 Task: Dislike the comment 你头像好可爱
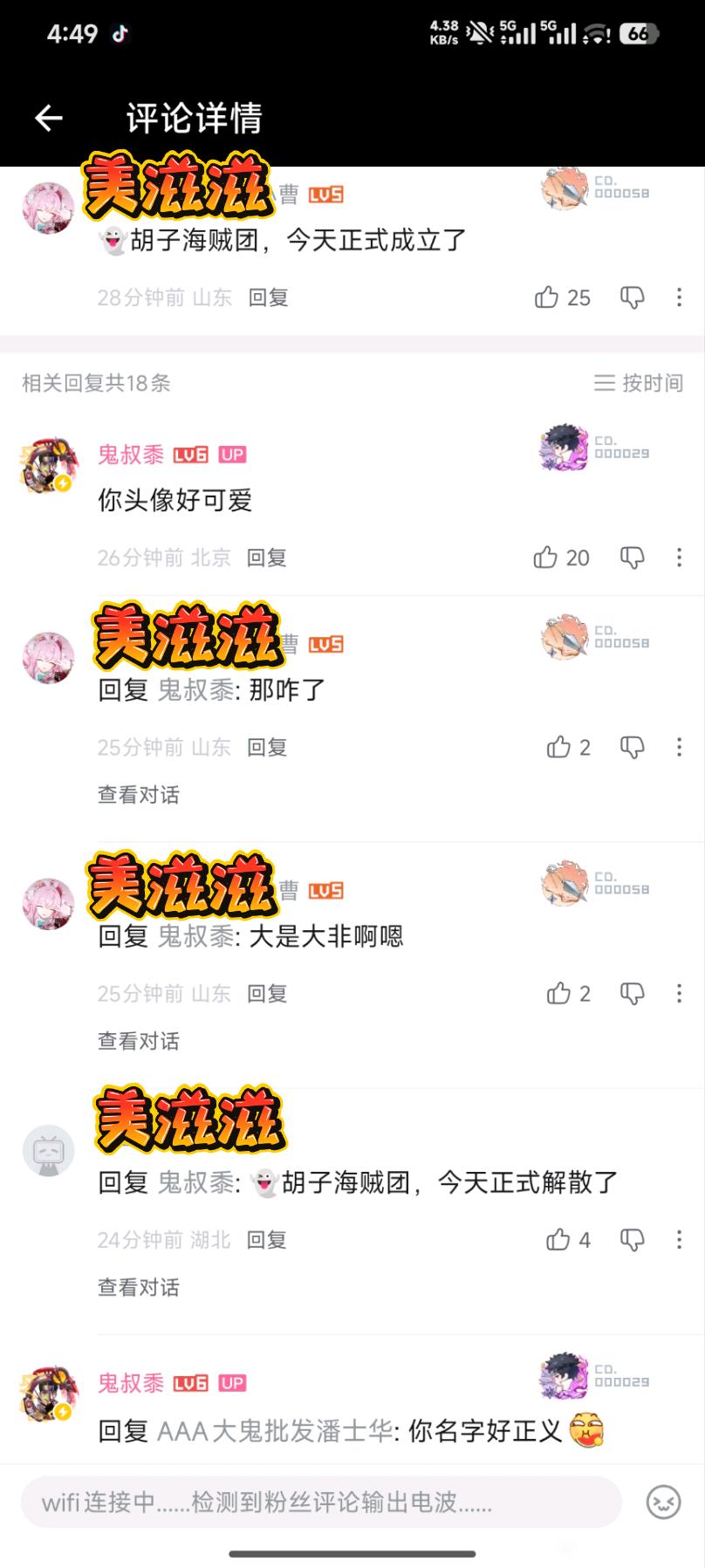632,558
